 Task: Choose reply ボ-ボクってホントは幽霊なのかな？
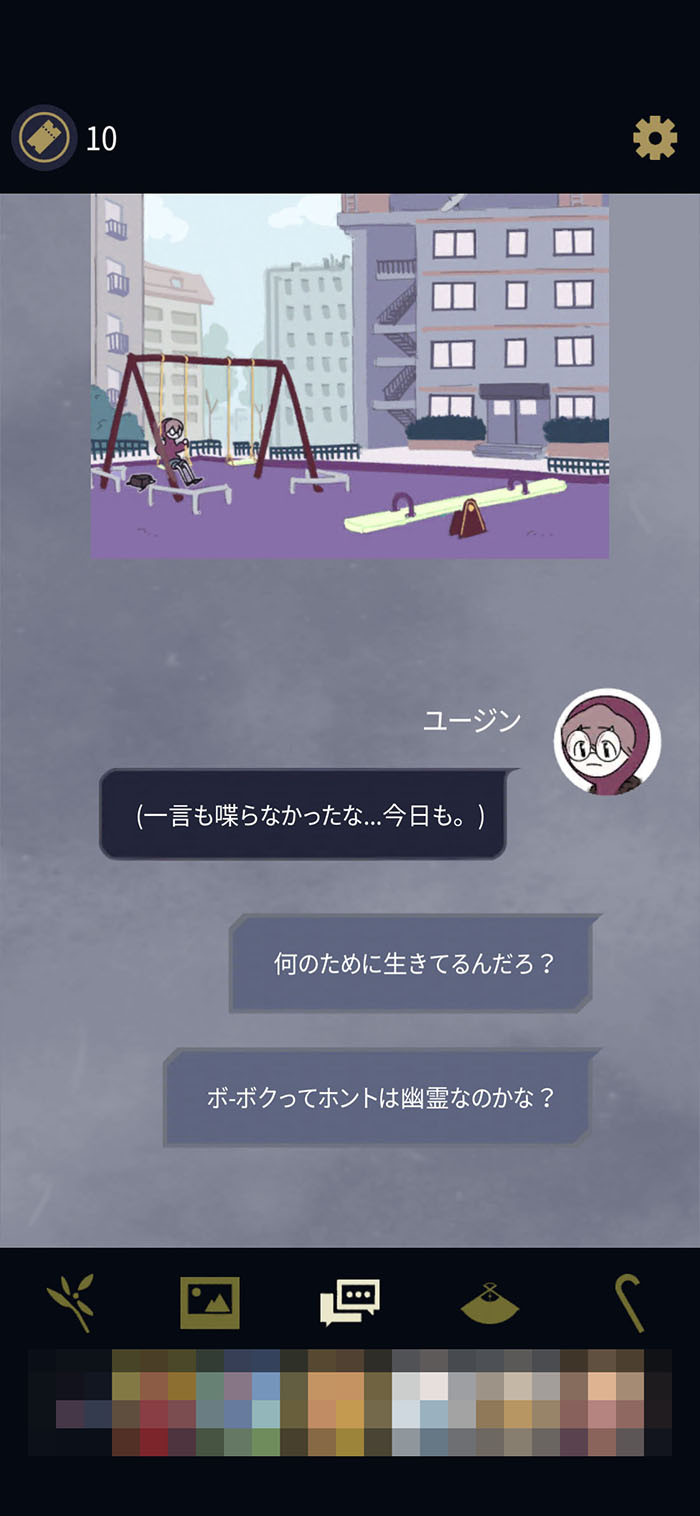tap(381, 1097)
